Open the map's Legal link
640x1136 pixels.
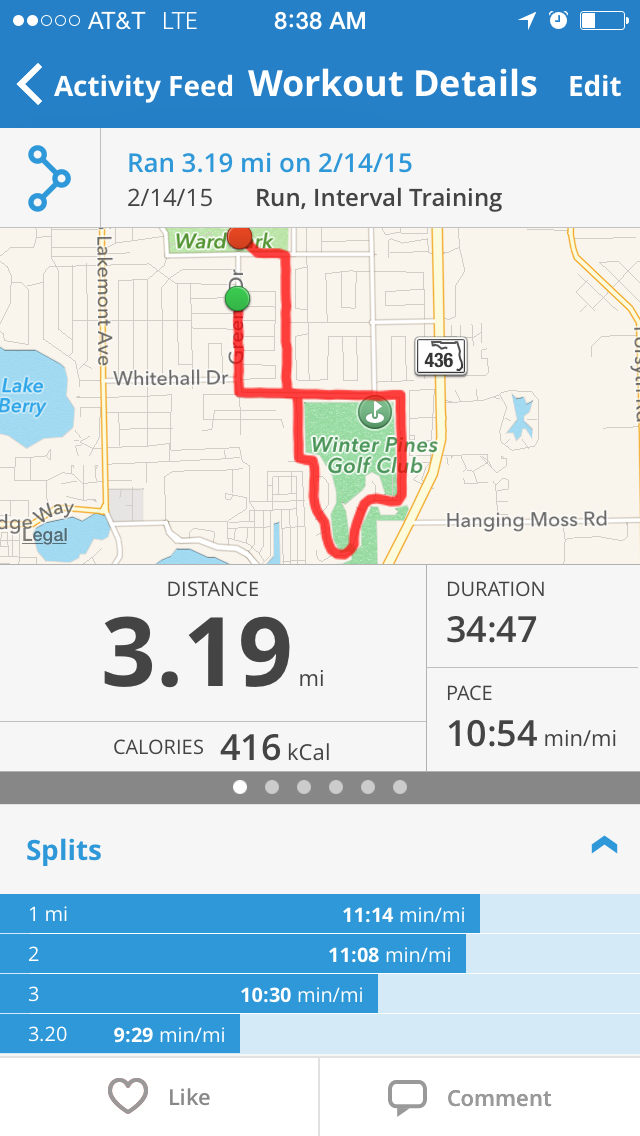click(x=45, y=535)
